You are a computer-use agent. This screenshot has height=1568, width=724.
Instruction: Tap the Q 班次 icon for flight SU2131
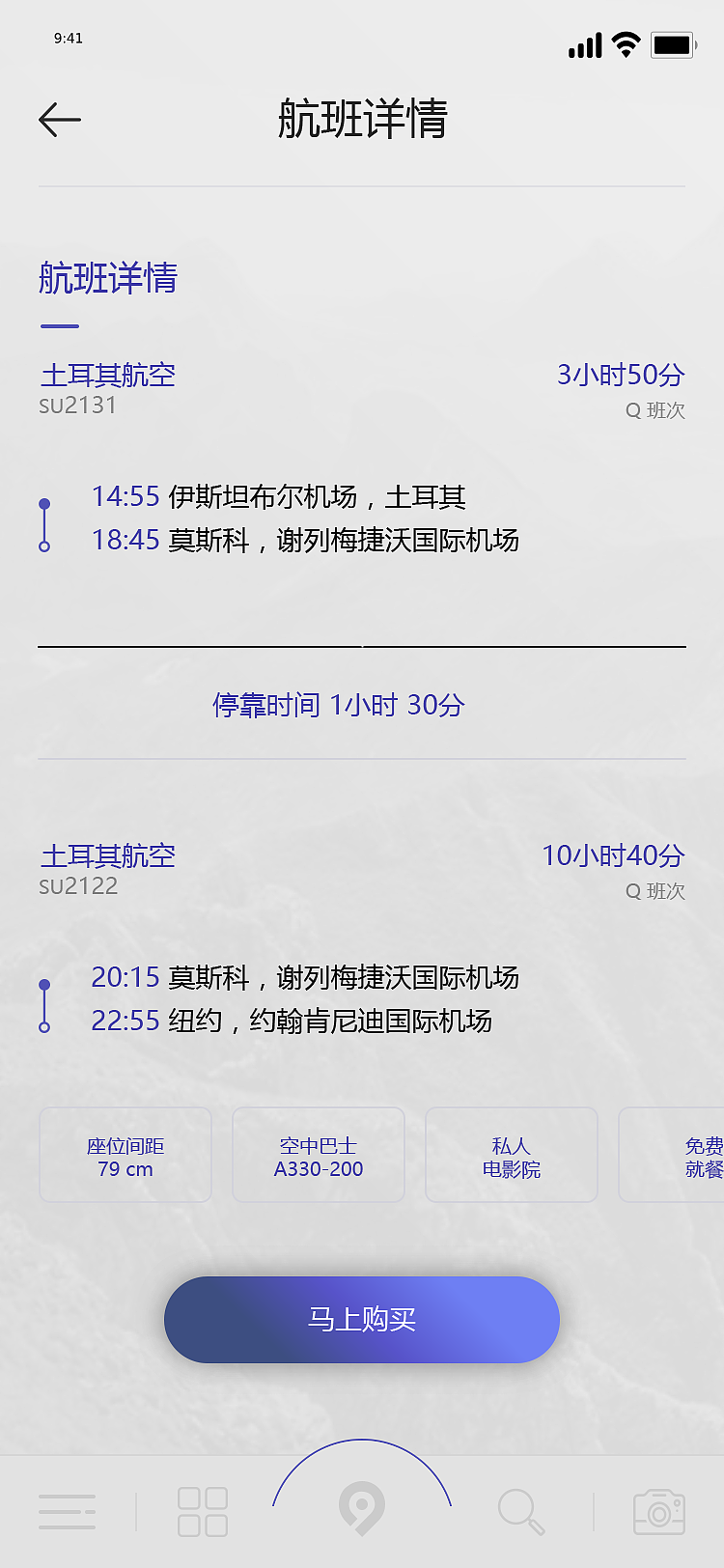point(654,410)
